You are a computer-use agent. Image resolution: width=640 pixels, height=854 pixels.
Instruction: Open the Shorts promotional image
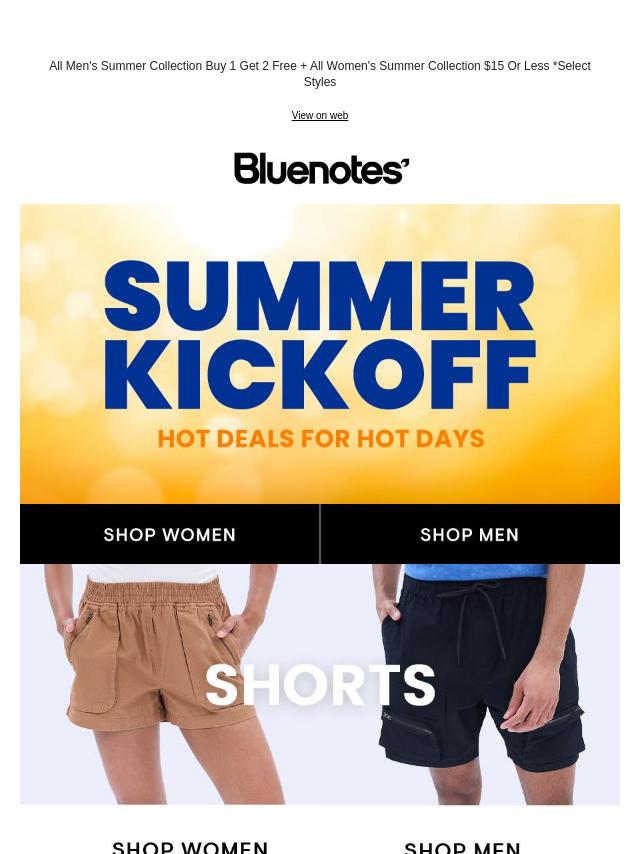point(319,684)
